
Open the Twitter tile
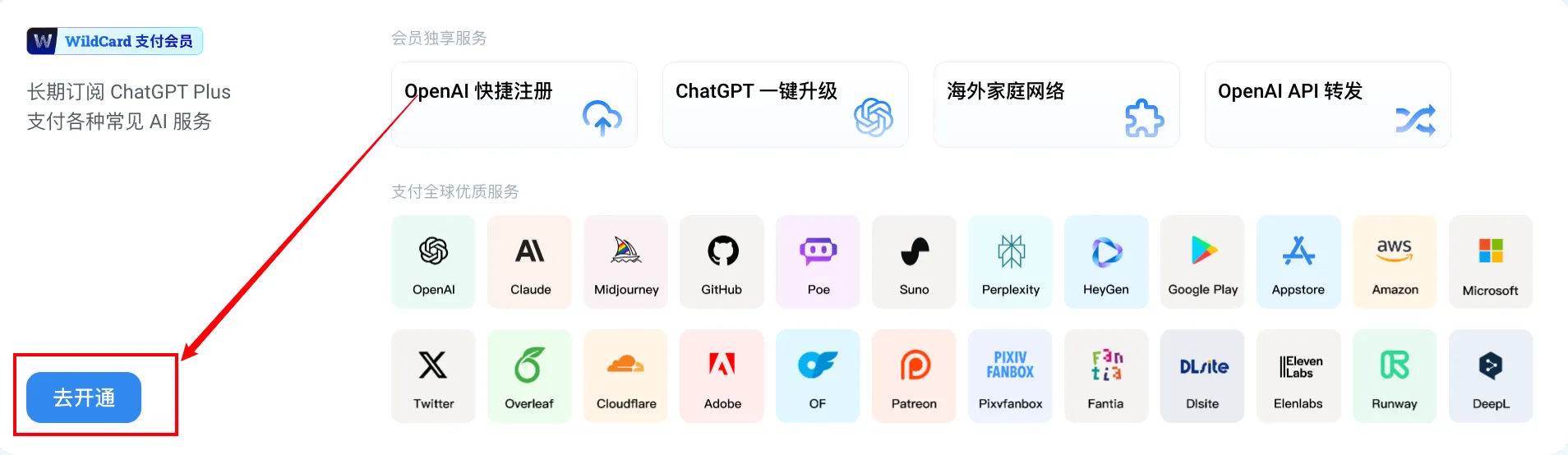[434, 376]
